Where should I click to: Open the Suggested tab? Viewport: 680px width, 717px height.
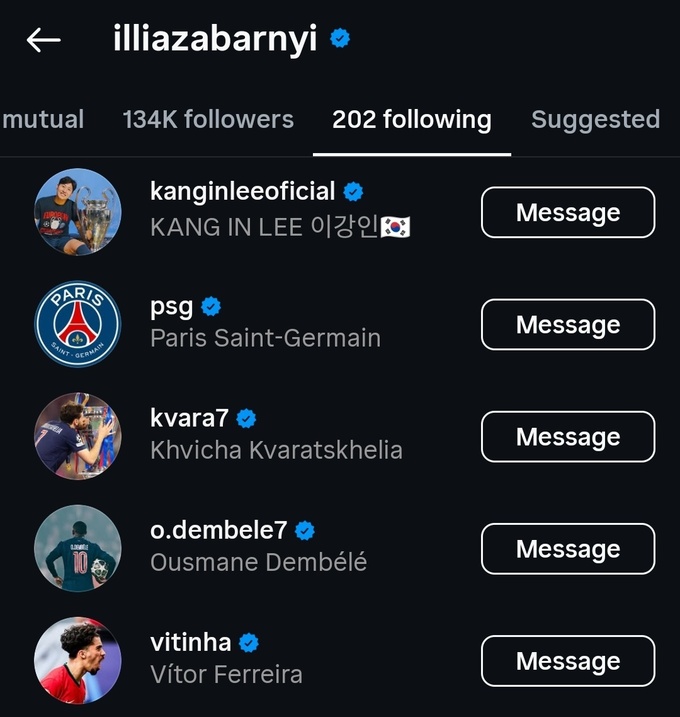tap(595, 120)
